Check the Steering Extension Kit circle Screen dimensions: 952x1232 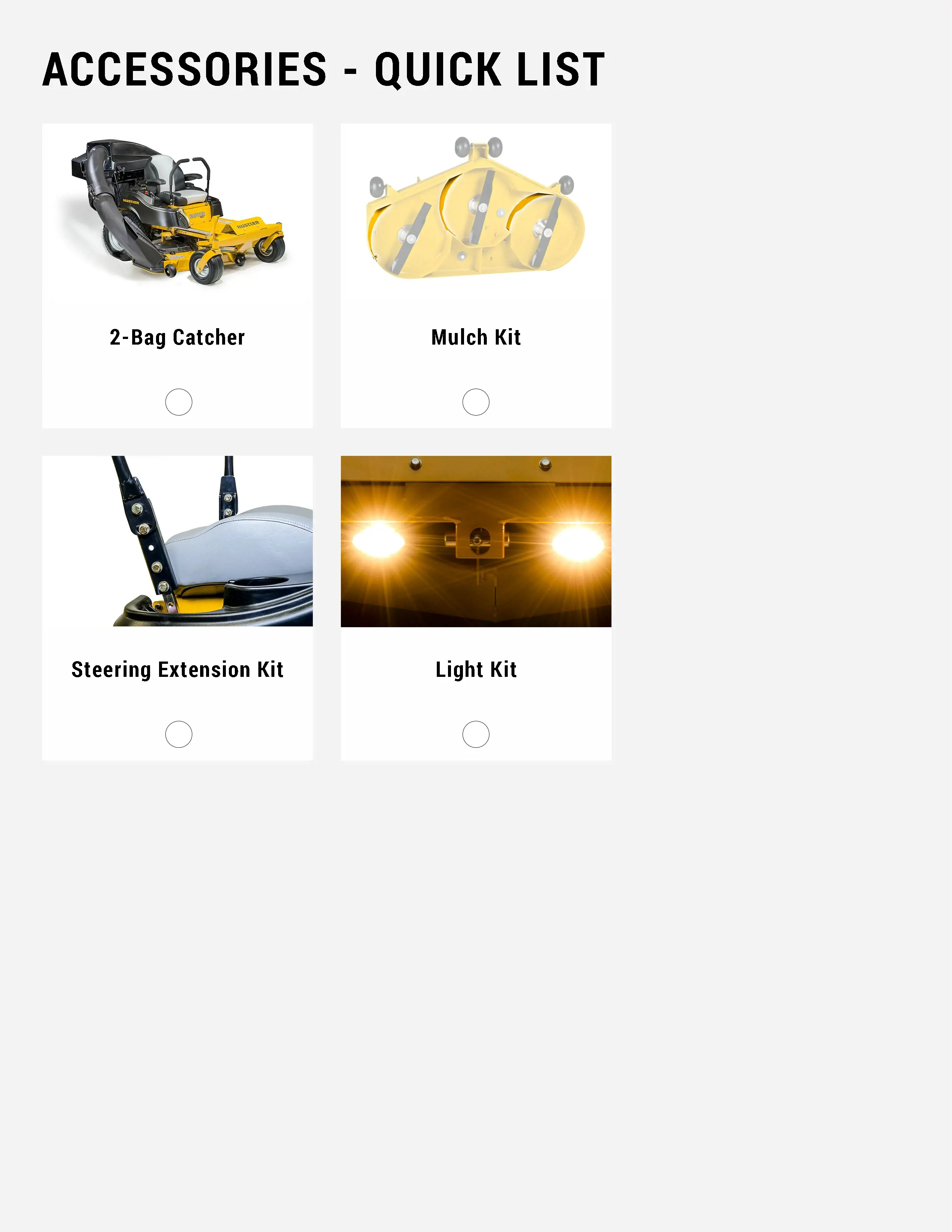179,734
